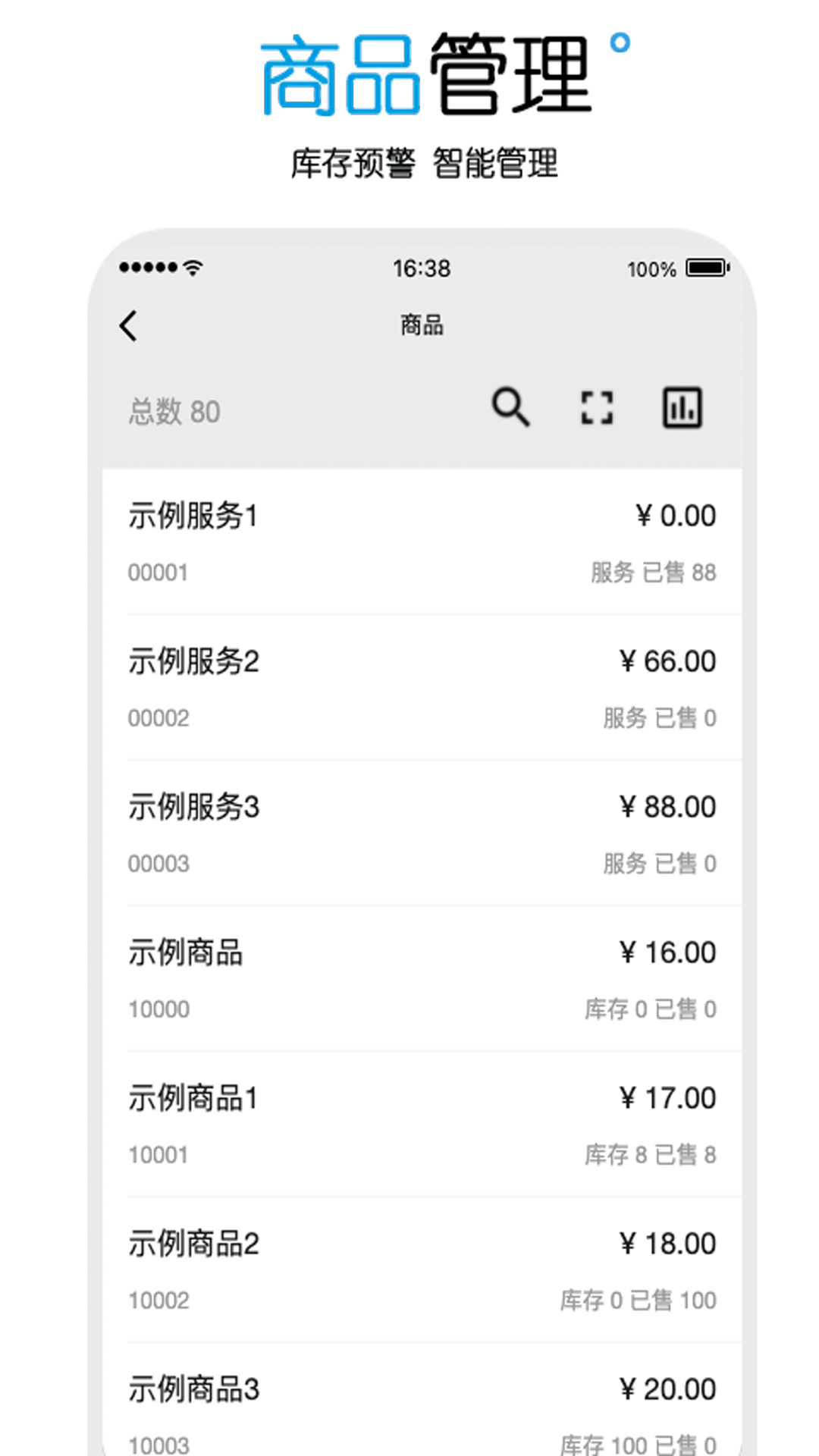
Task: Select the 示例服务3 service row
Action: [x=422, y=831]
